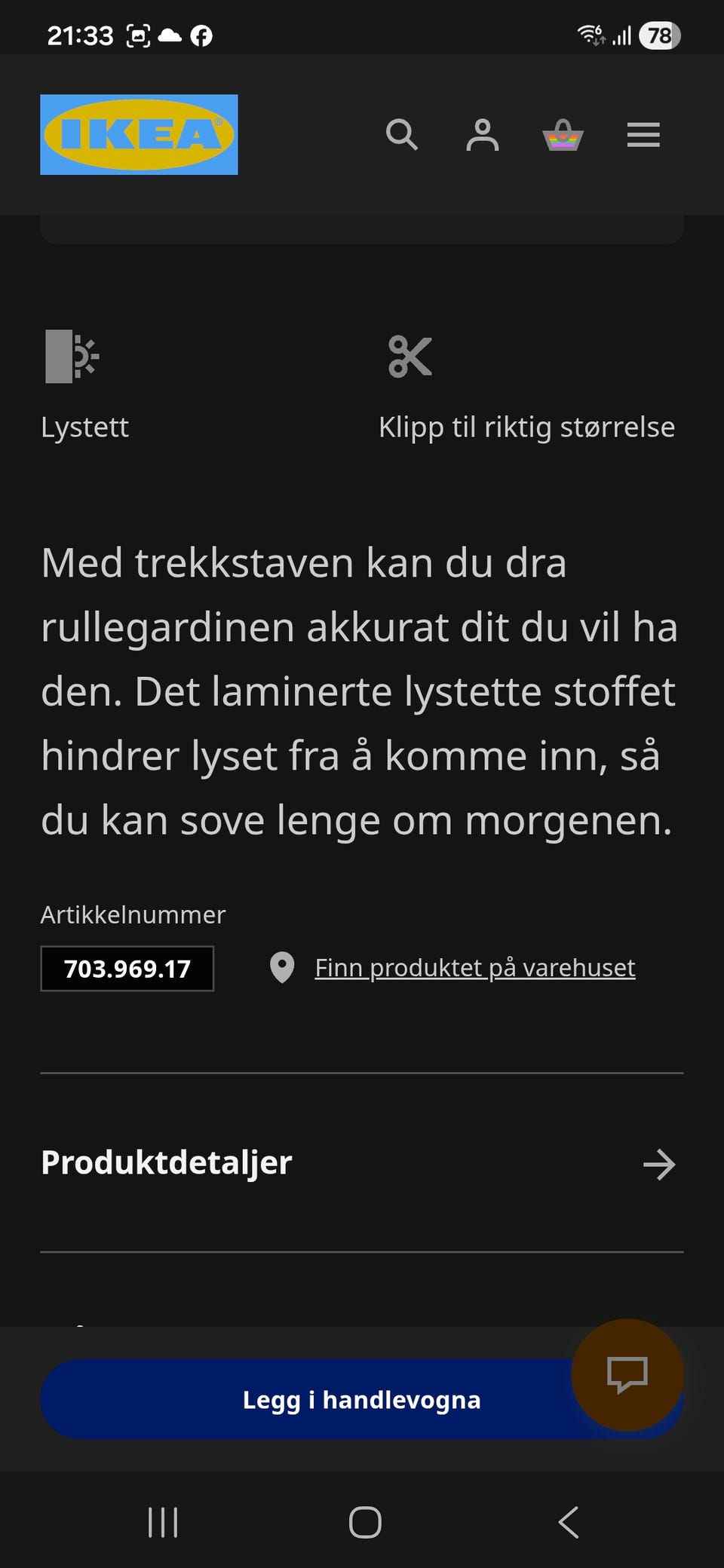Select the article number 703.969.17

click(127, 969)
